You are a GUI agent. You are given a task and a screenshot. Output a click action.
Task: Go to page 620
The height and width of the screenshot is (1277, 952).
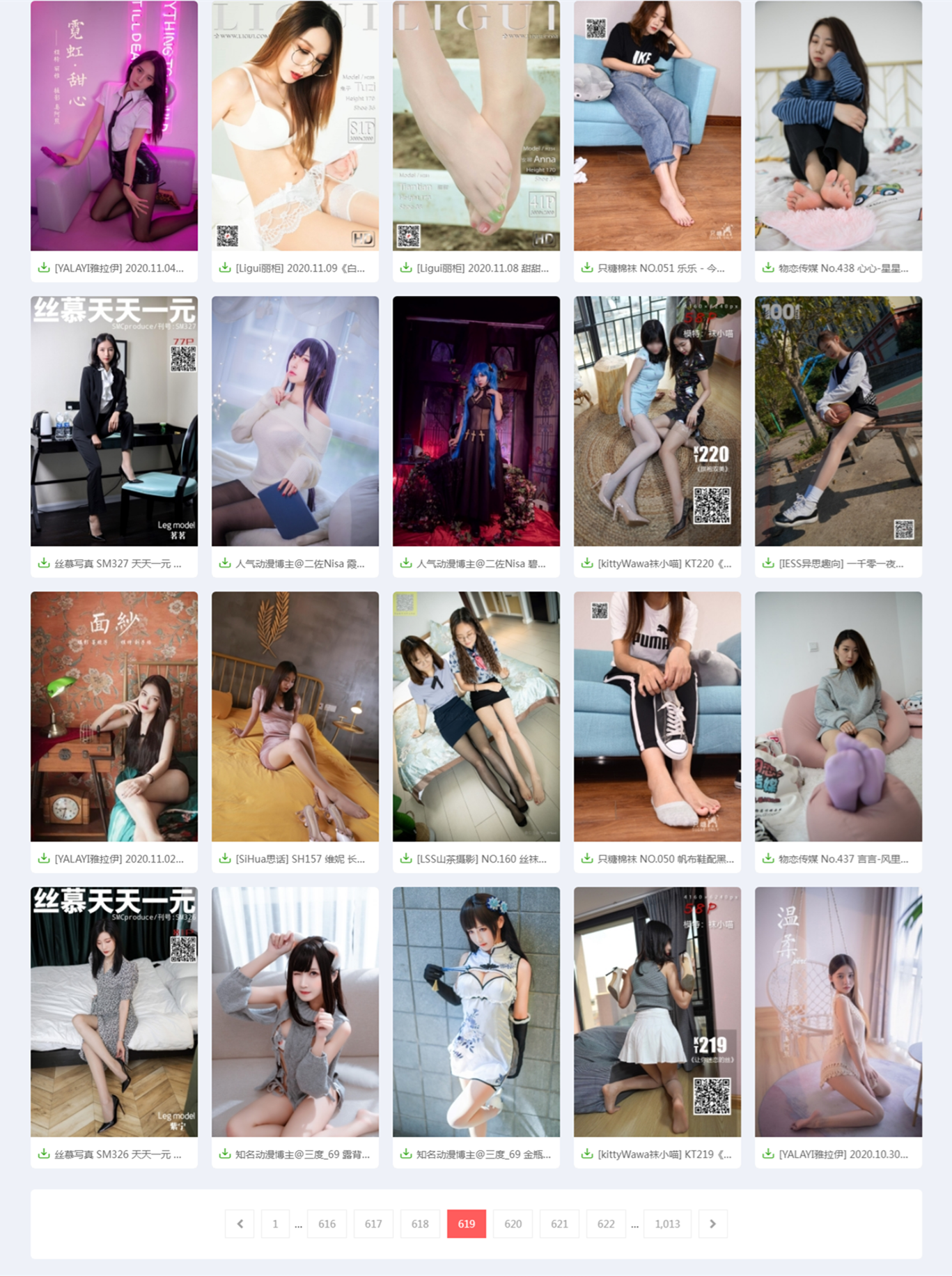513,1224
